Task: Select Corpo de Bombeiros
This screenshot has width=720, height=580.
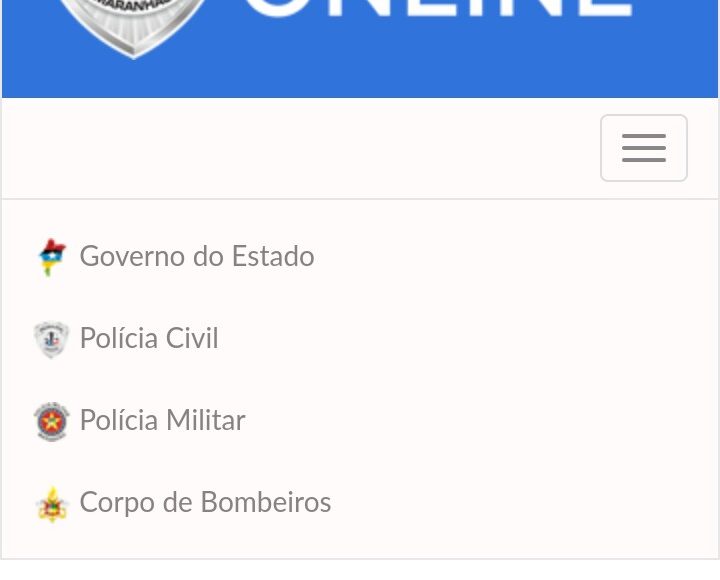Action: pos(205,503)
